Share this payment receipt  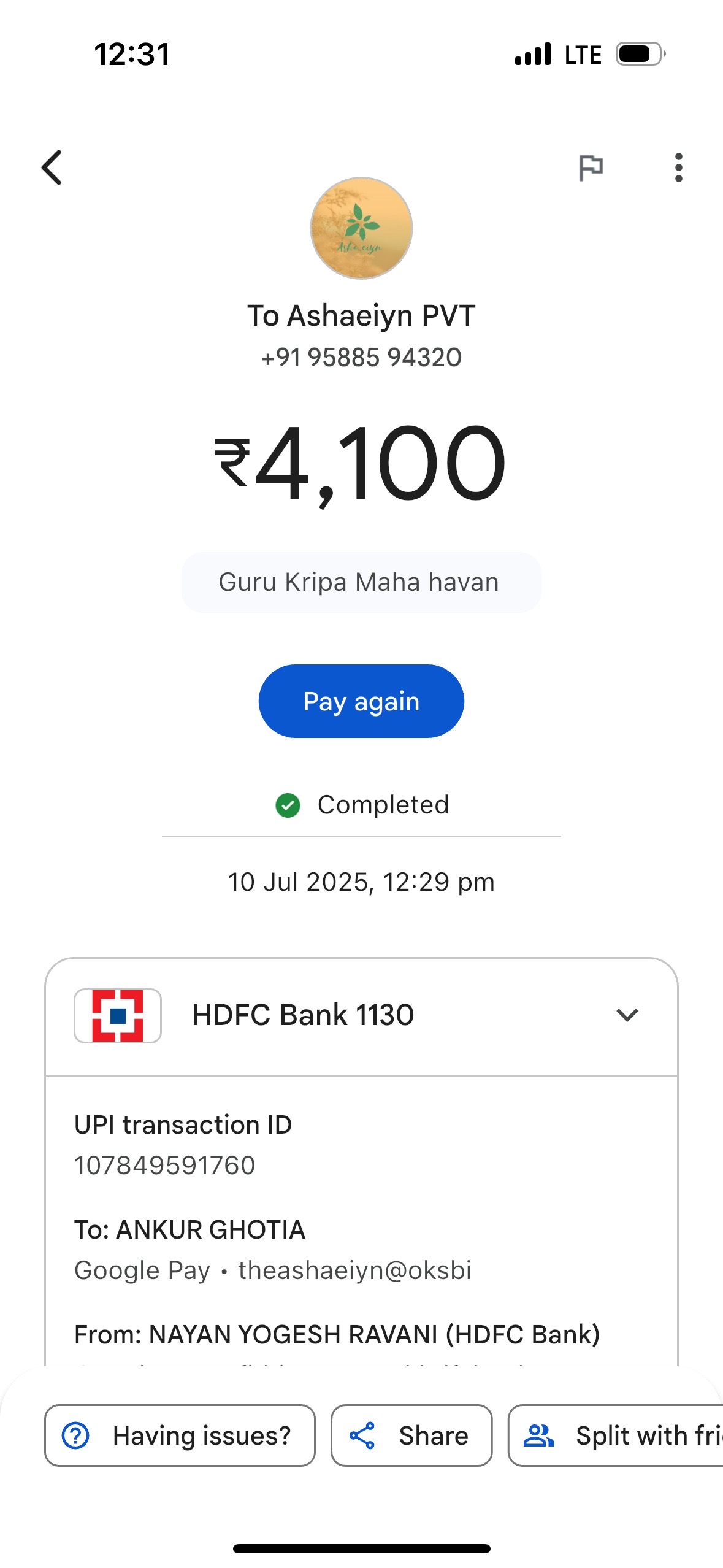[411, 1435]
